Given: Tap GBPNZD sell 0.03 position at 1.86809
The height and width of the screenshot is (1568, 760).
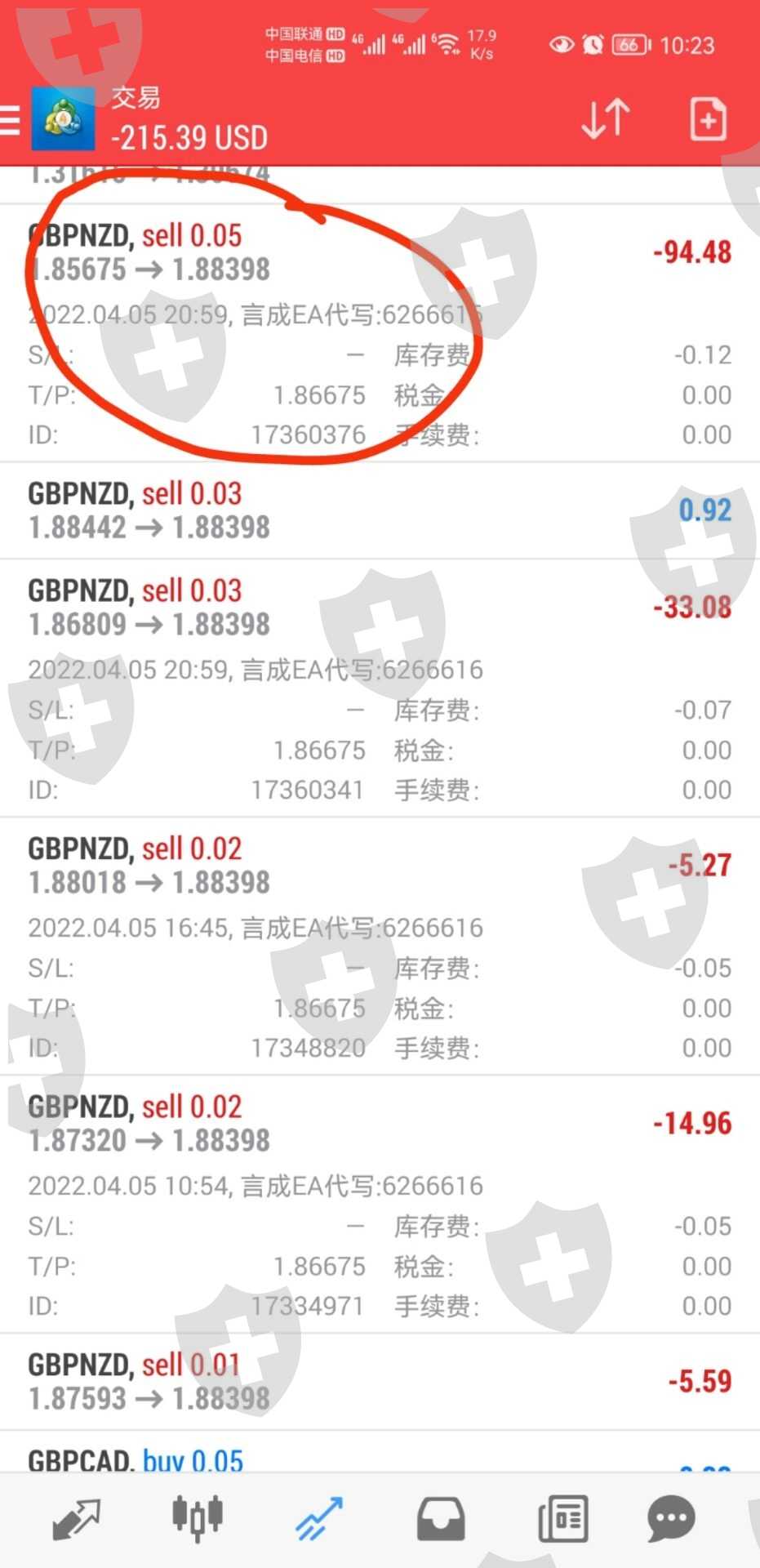Looking at the screenshot, I should coord(380,608).
